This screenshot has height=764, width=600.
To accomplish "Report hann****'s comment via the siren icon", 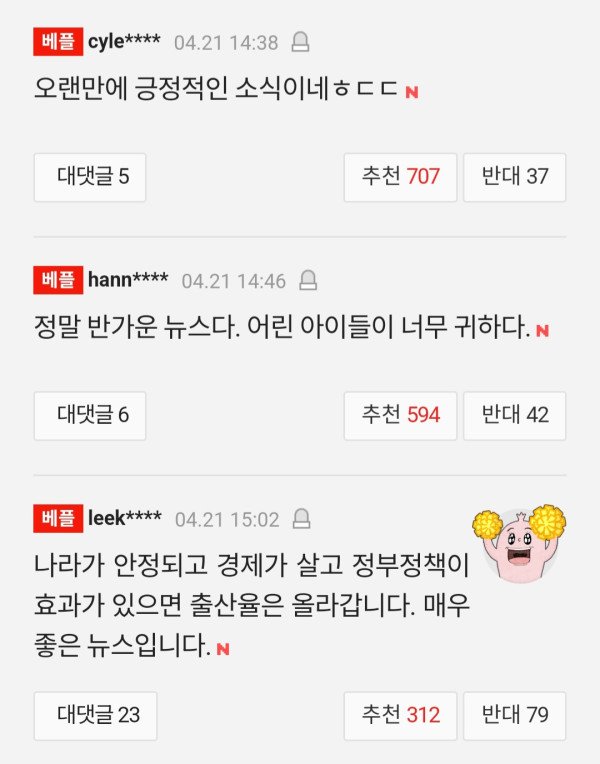I will click(309, 280).
